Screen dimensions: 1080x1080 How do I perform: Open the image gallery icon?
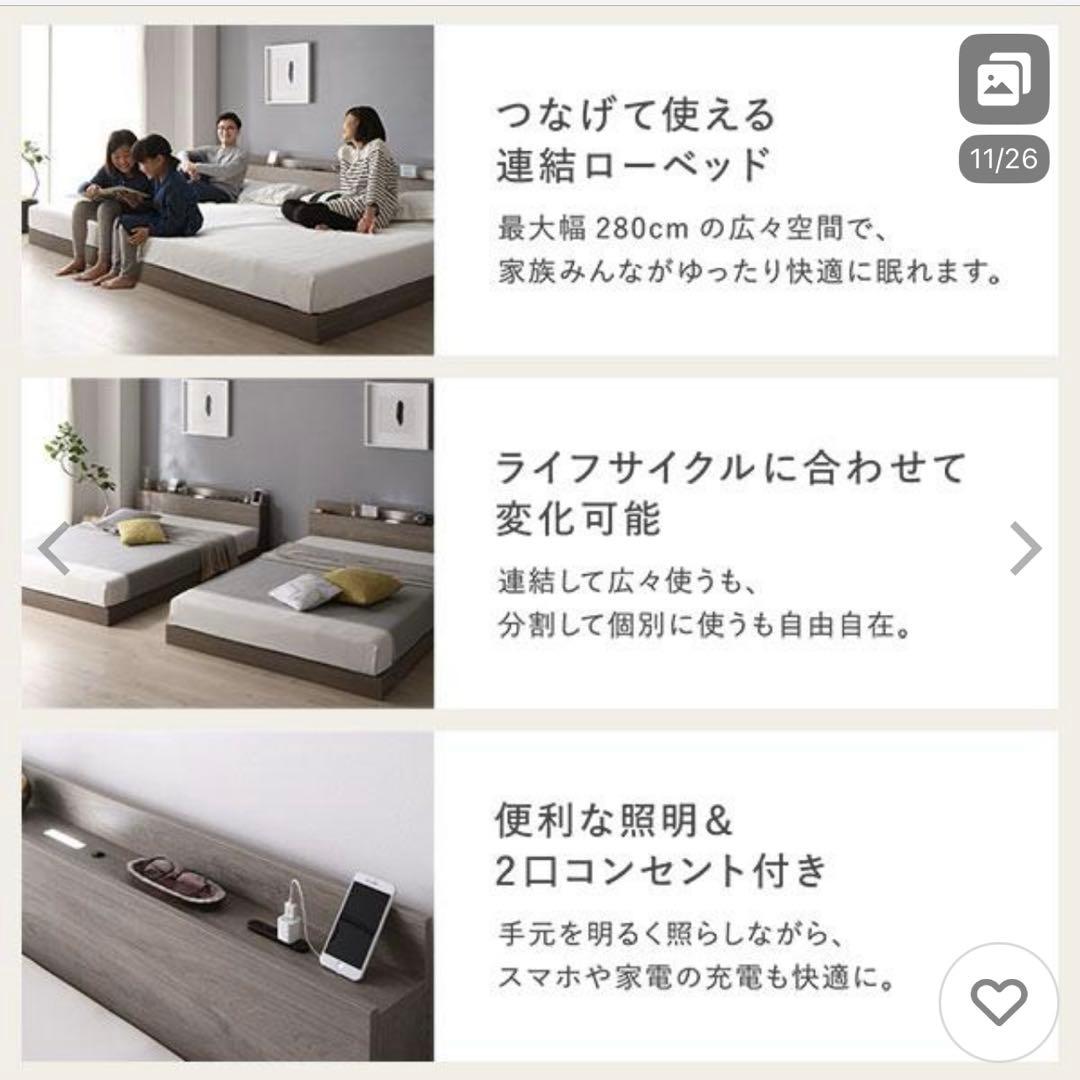click(x=1004, y=80)
